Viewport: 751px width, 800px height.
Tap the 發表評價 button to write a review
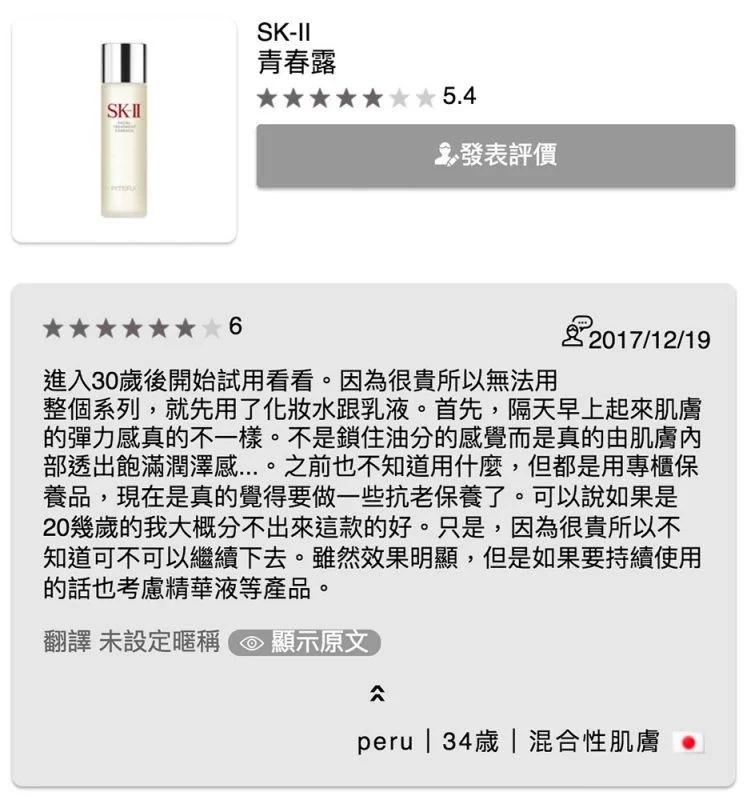[495, 155]
